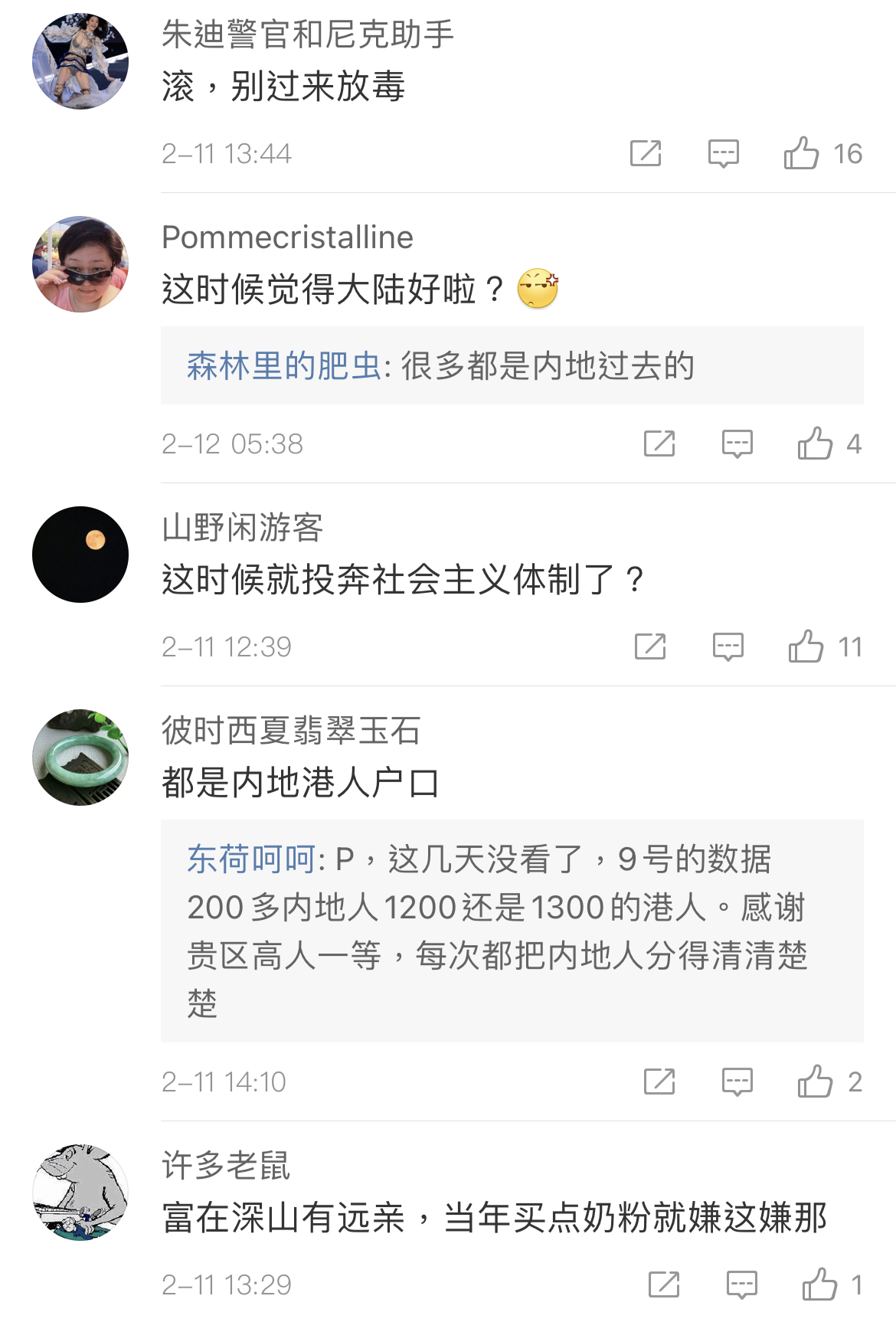
Task: Open Pommecristalline's profile avatar
Action: (80, 264)
